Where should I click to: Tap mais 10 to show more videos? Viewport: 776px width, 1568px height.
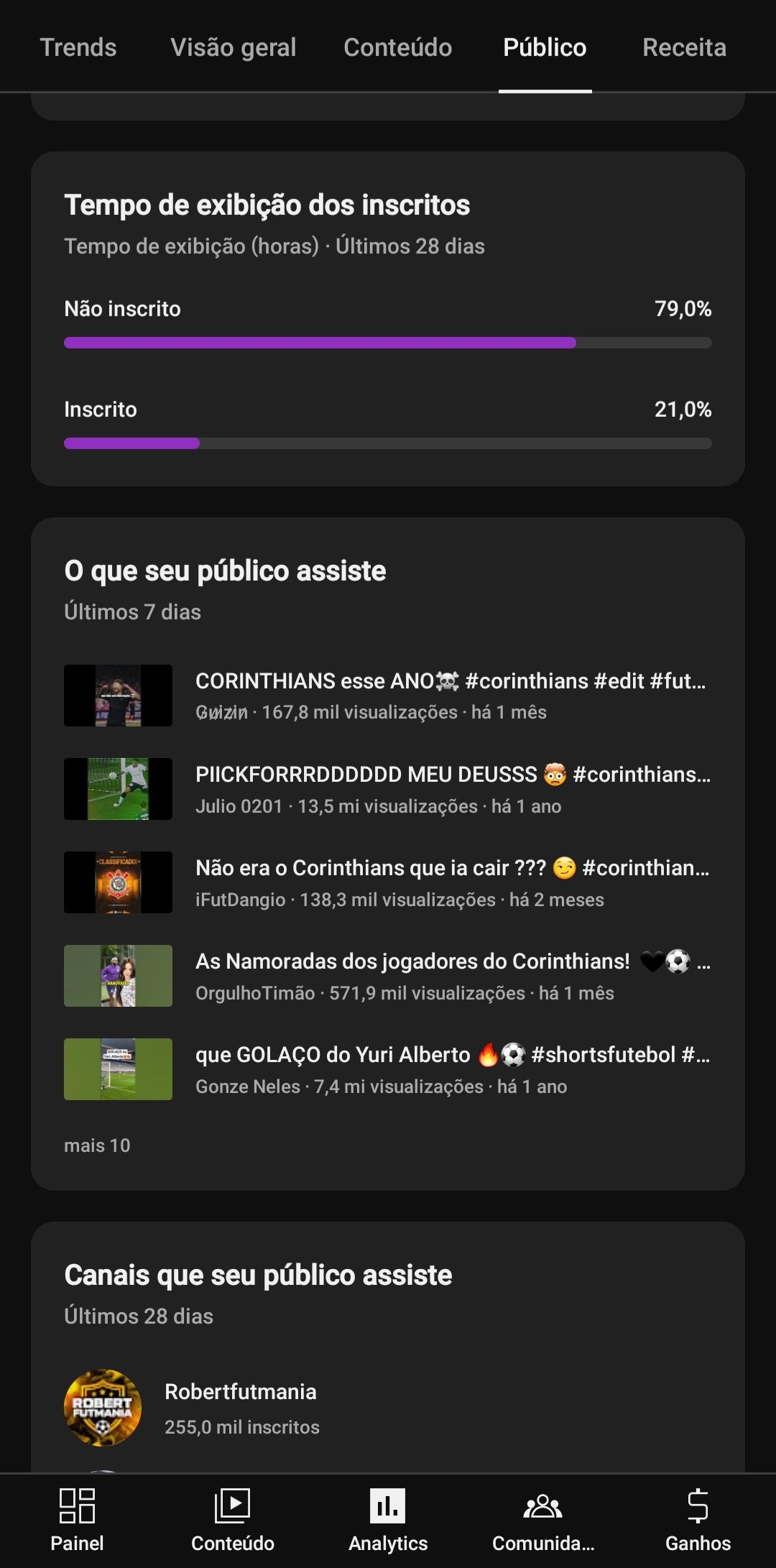(97, 1145)
